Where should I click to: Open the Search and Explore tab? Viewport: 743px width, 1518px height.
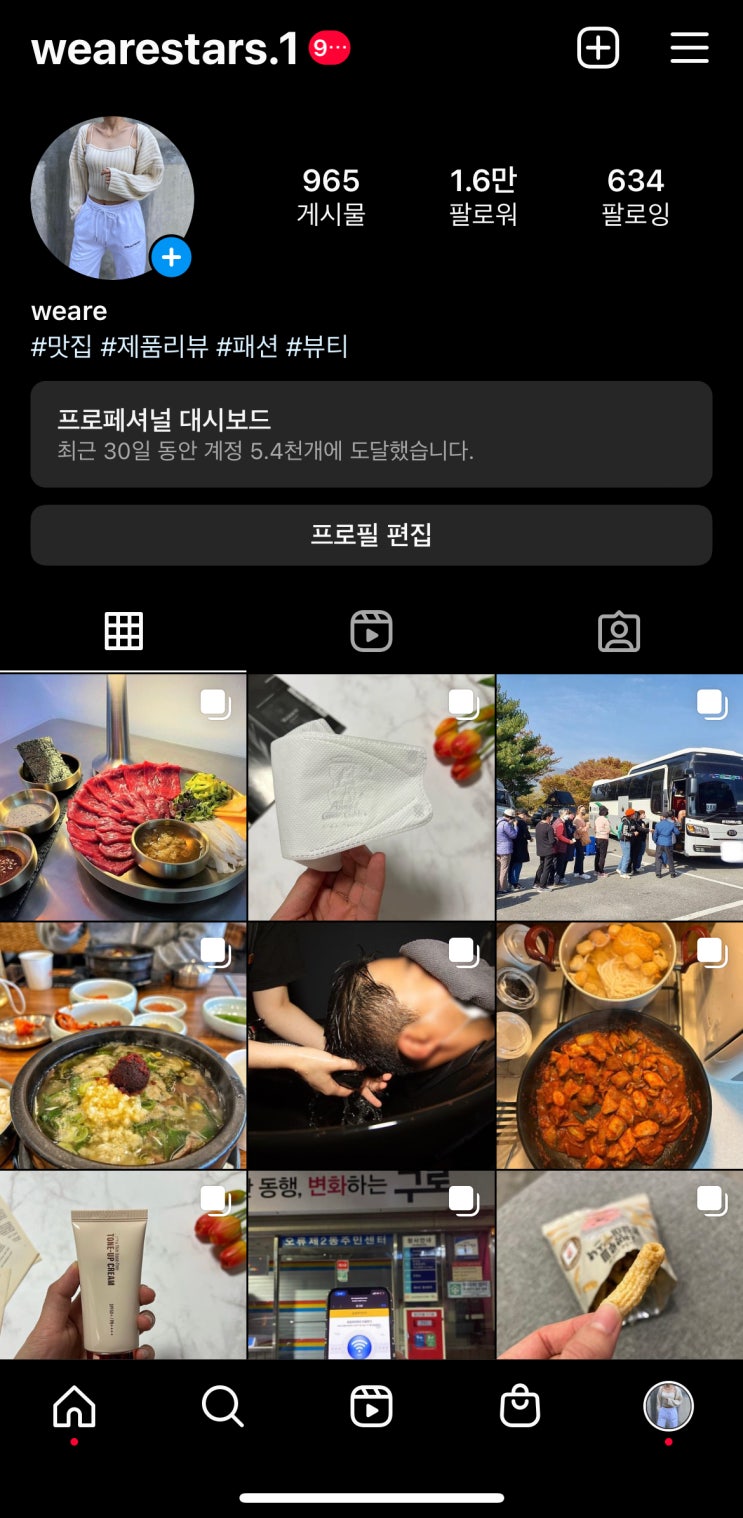click(222, 1407)
